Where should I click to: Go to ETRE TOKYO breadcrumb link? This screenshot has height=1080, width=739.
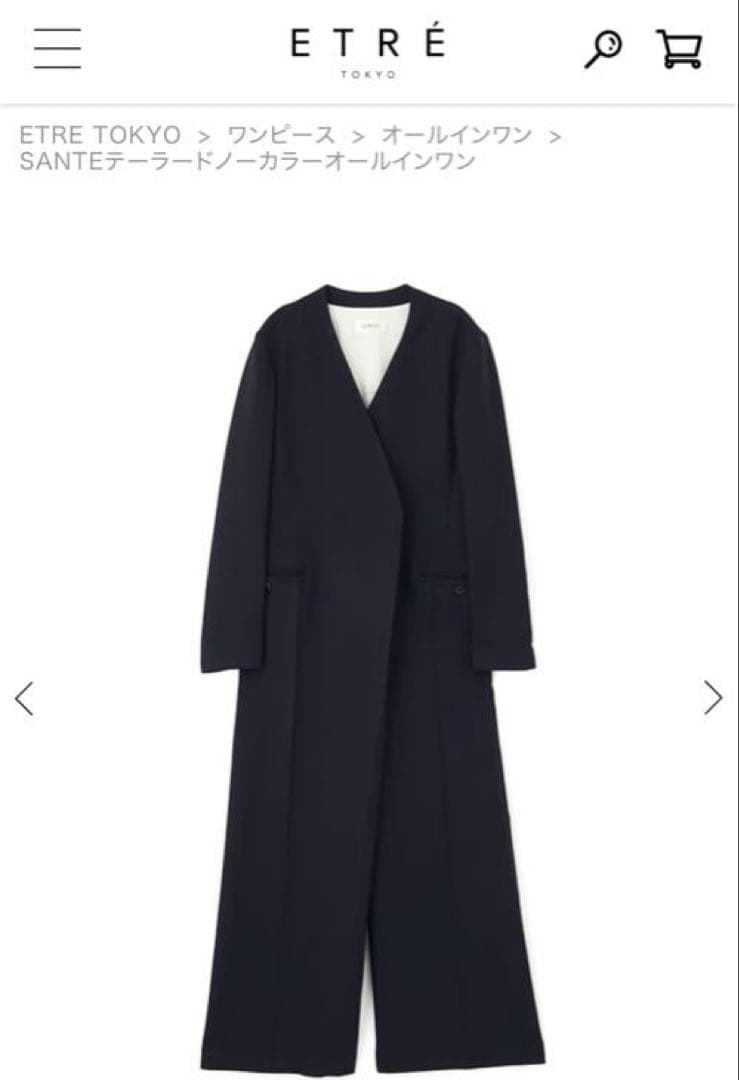coord(100,135)
